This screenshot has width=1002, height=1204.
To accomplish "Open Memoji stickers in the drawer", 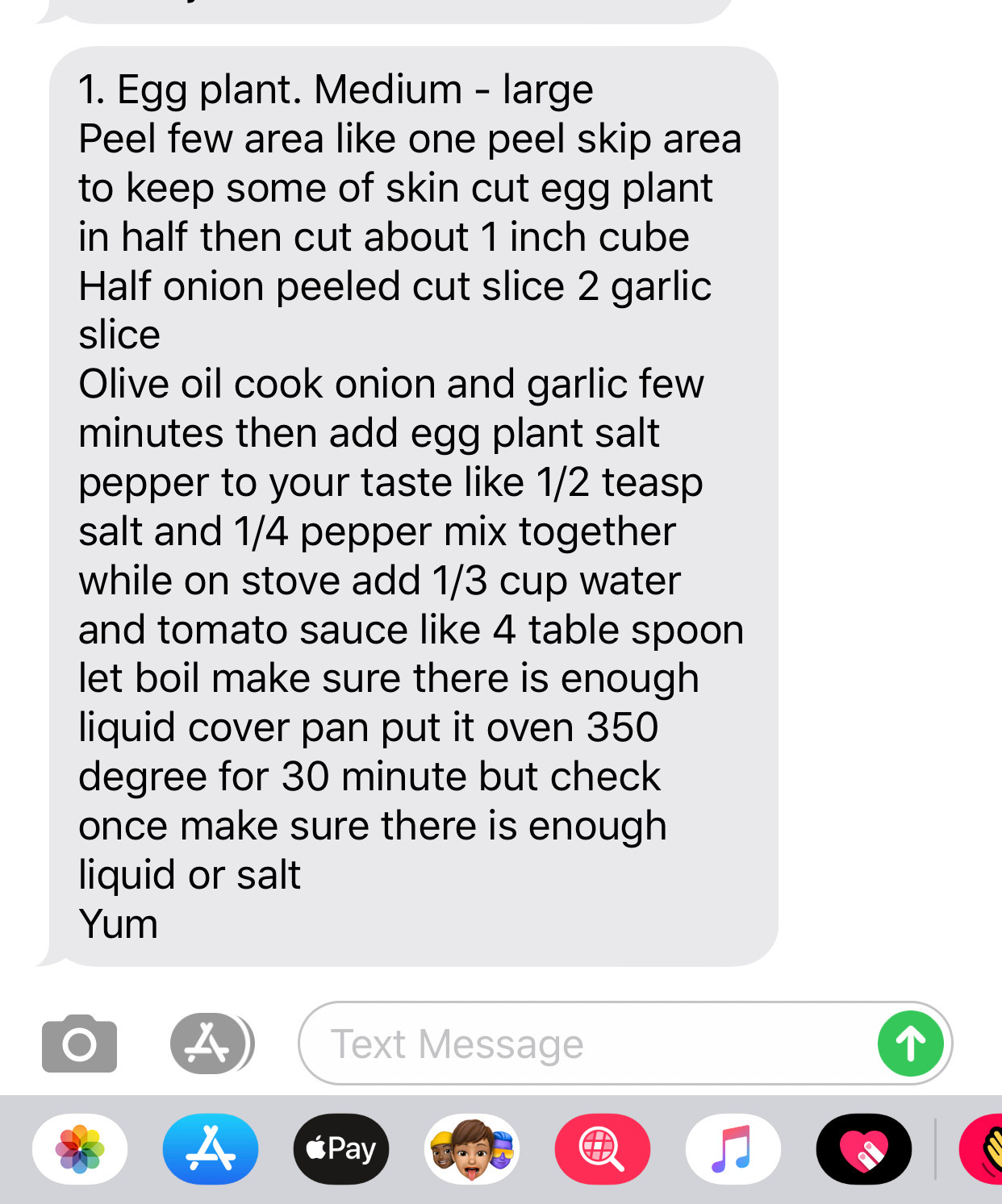I will coord(472,1148).
